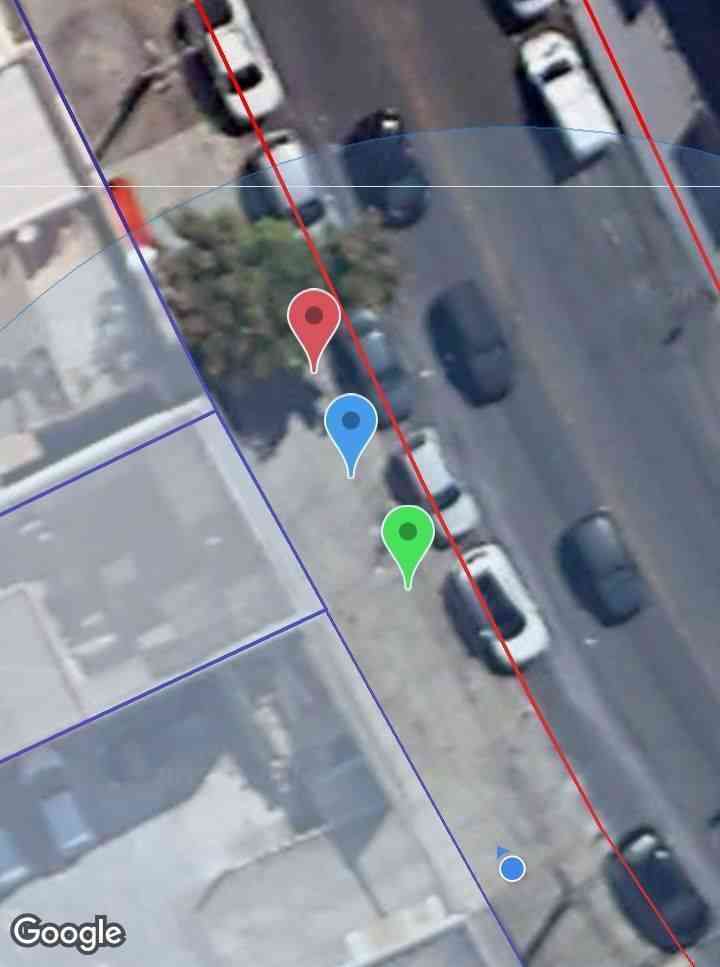720x967 pixels.
Task: Tap the red map marker pin
Action: (x=314, y=320)
